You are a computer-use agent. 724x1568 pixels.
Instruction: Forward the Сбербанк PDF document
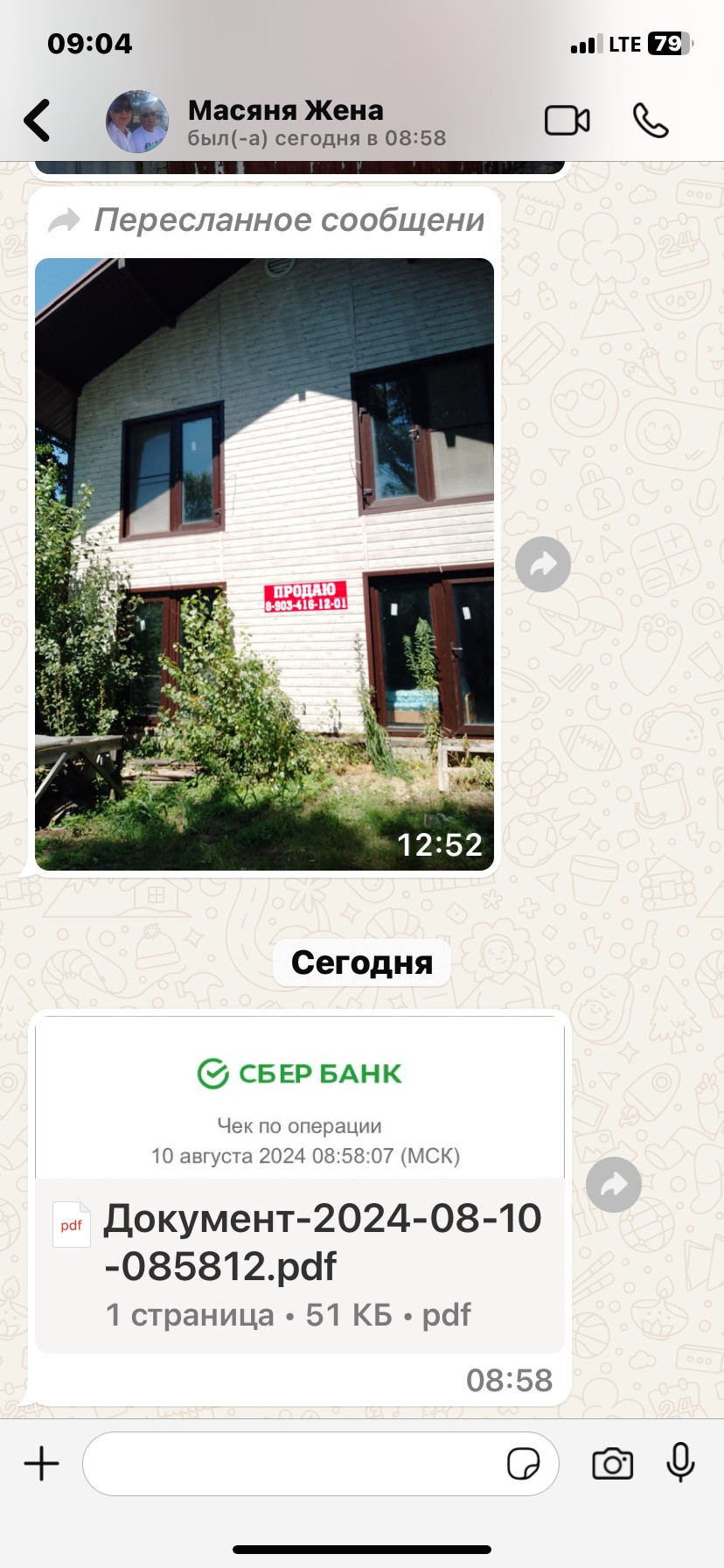coord(614,1185)
